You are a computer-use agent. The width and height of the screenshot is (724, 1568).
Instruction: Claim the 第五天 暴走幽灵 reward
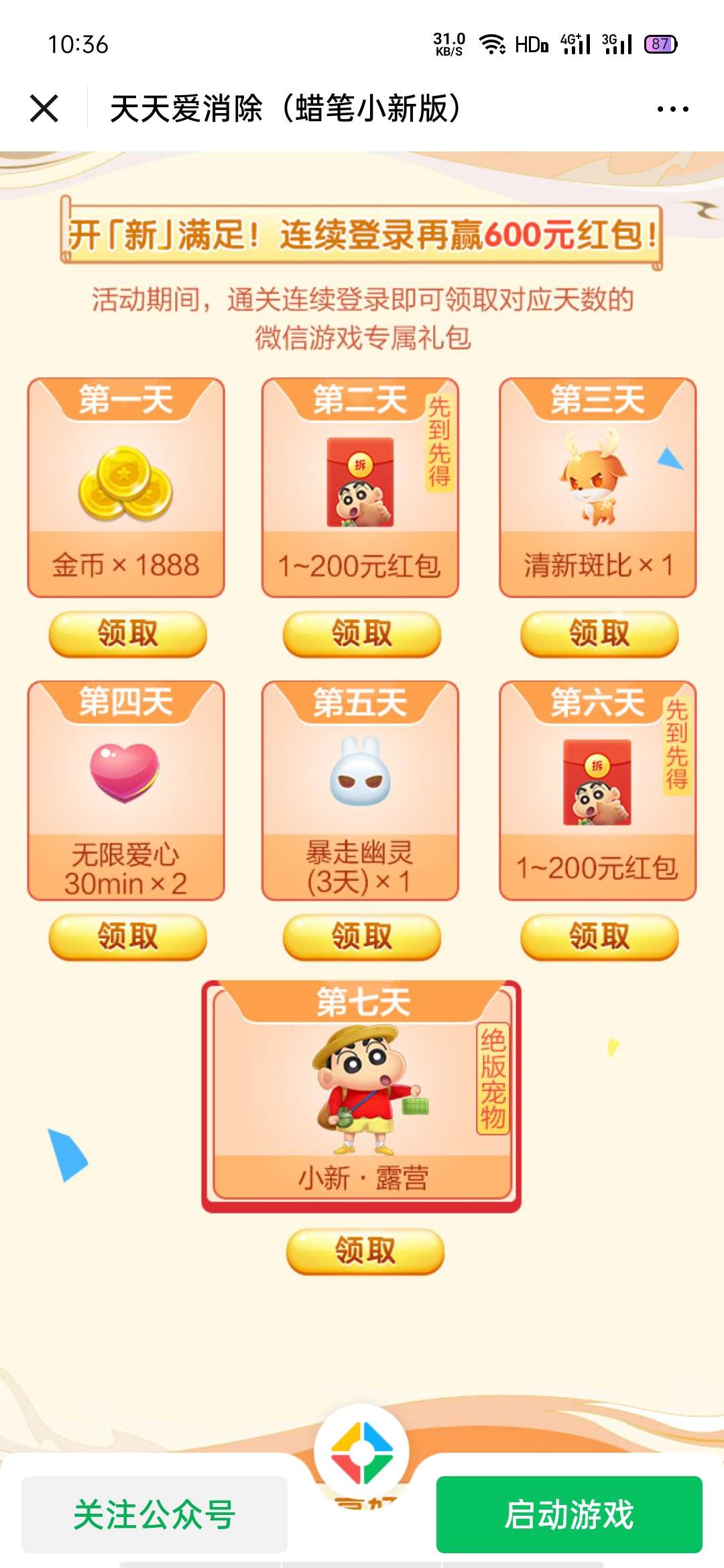pos(362,936)
